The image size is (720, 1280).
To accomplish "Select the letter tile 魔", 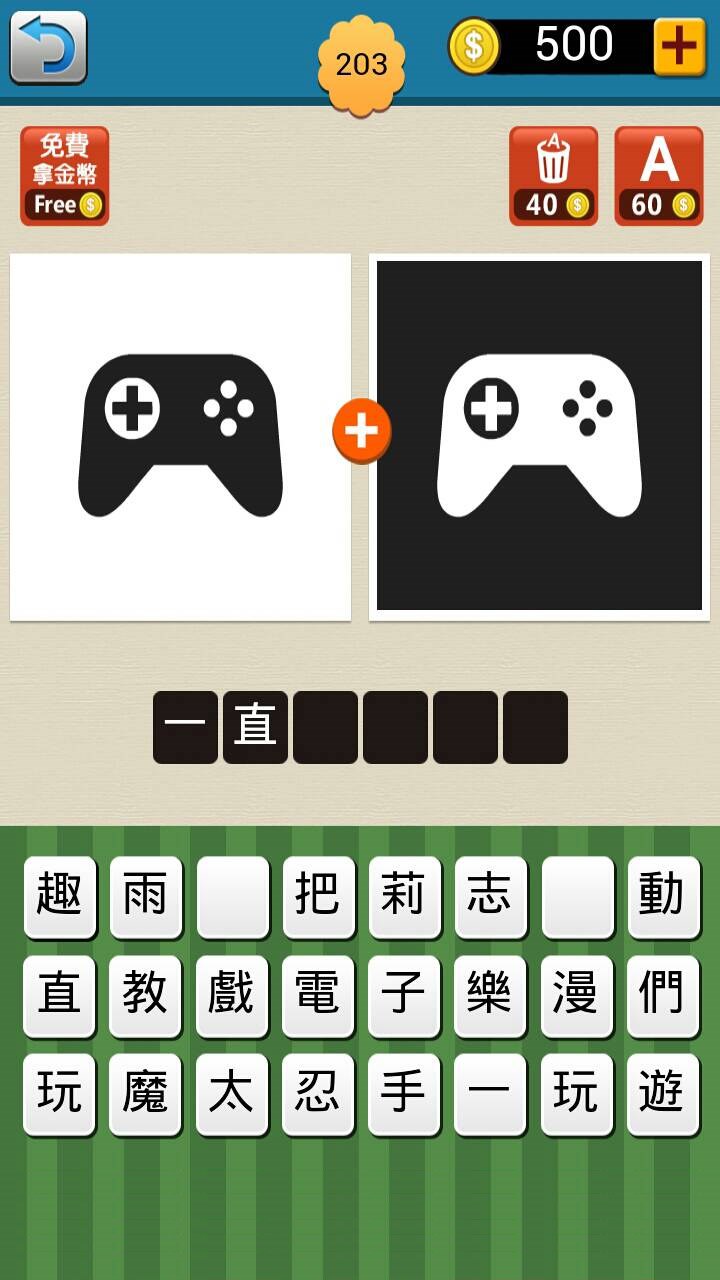I will pos(145,1093).
